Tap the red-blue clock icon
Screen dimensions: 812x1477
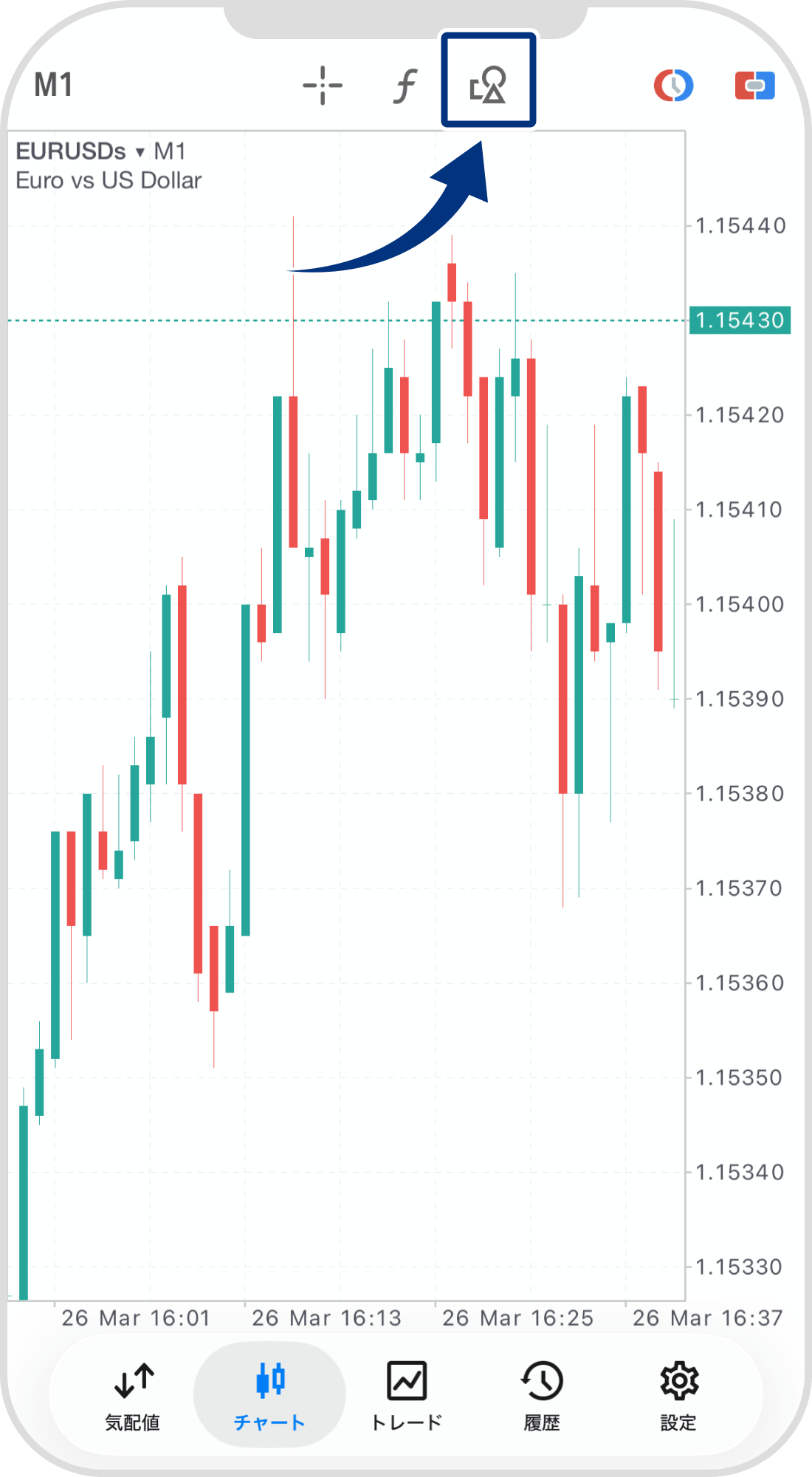click(673, 85)
